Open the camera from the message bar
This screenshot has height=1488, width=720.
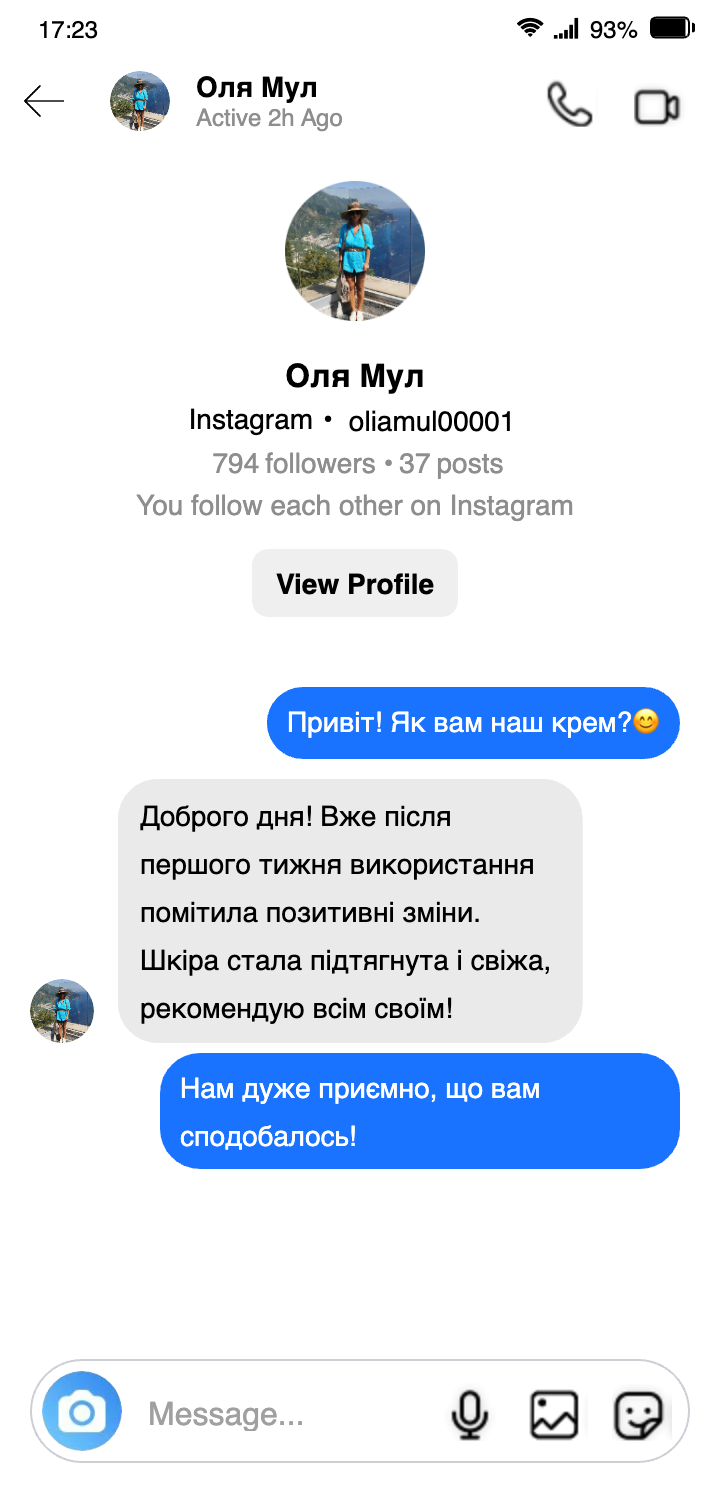[x=82, y=1412]
